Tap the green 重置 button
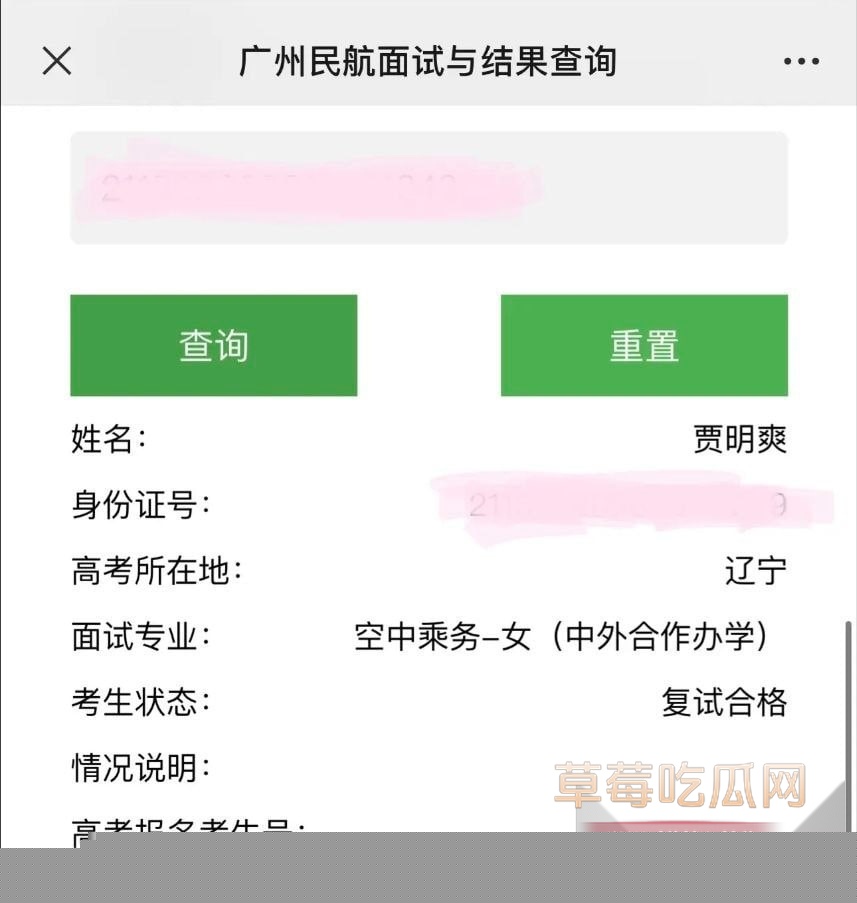 [x=644, y=345]
